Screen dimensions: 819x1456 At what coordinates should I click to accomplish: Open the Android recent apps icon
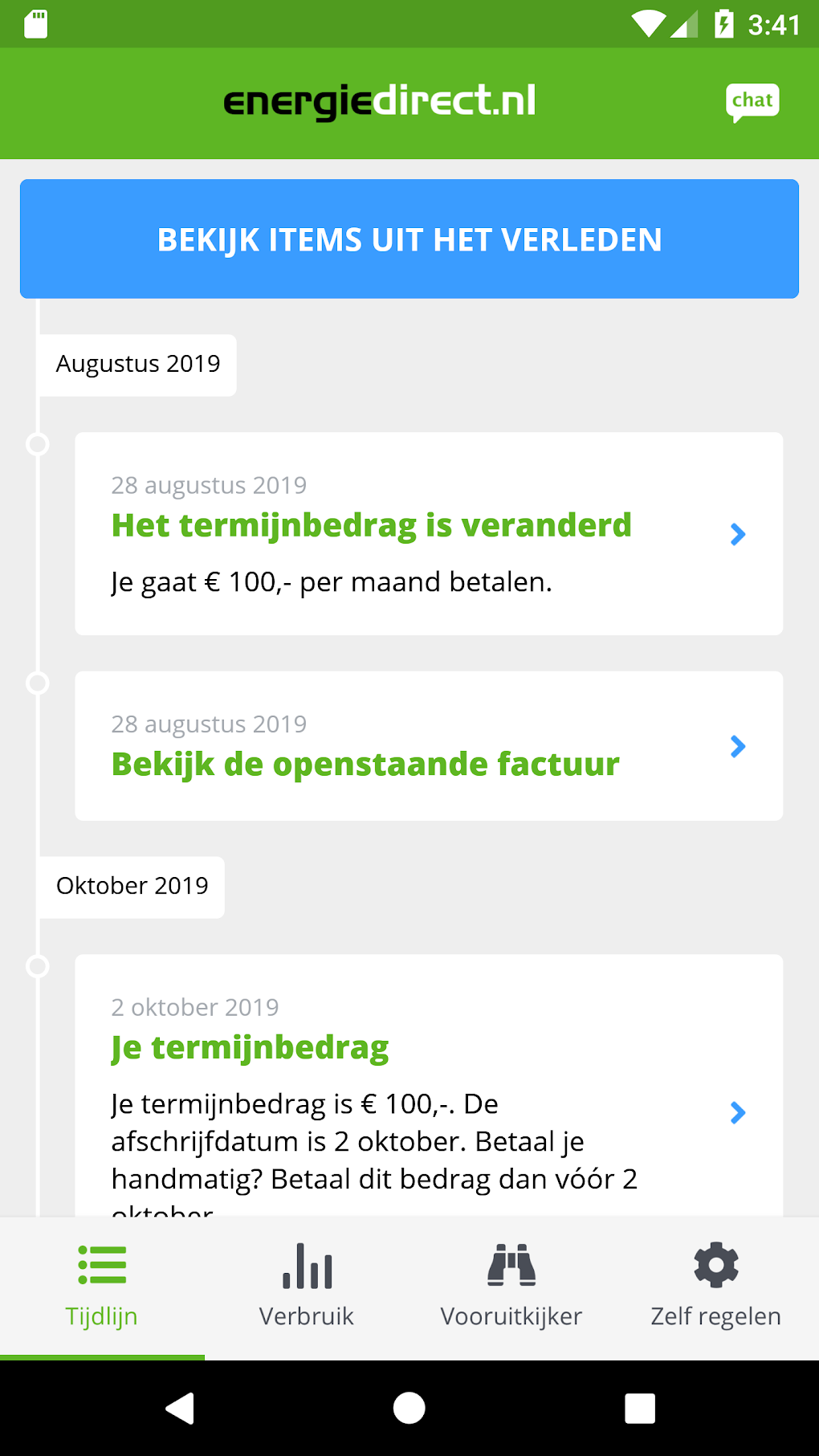639,1407
